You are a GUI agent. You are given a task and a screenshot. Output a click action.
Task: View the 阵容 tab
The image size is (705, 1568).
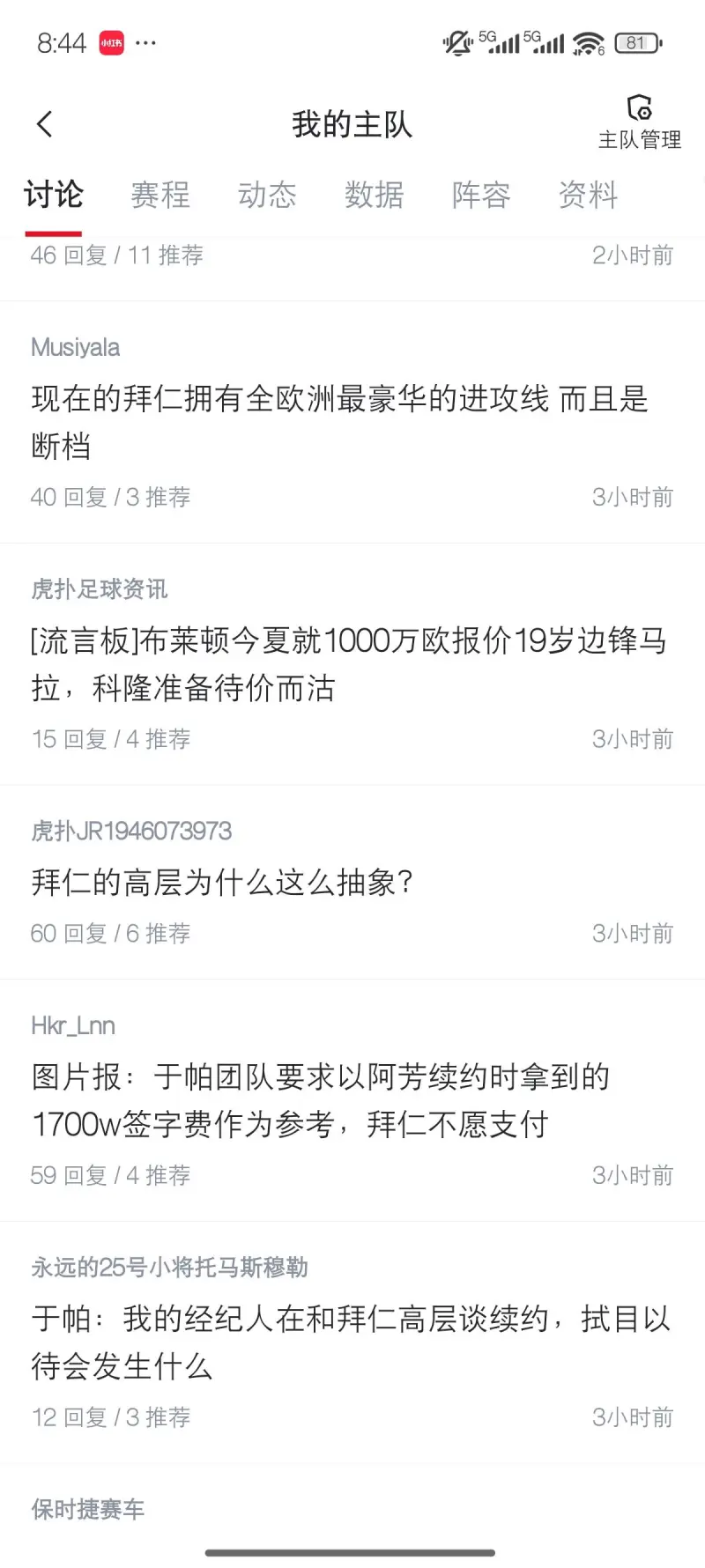tap(481, 195)
